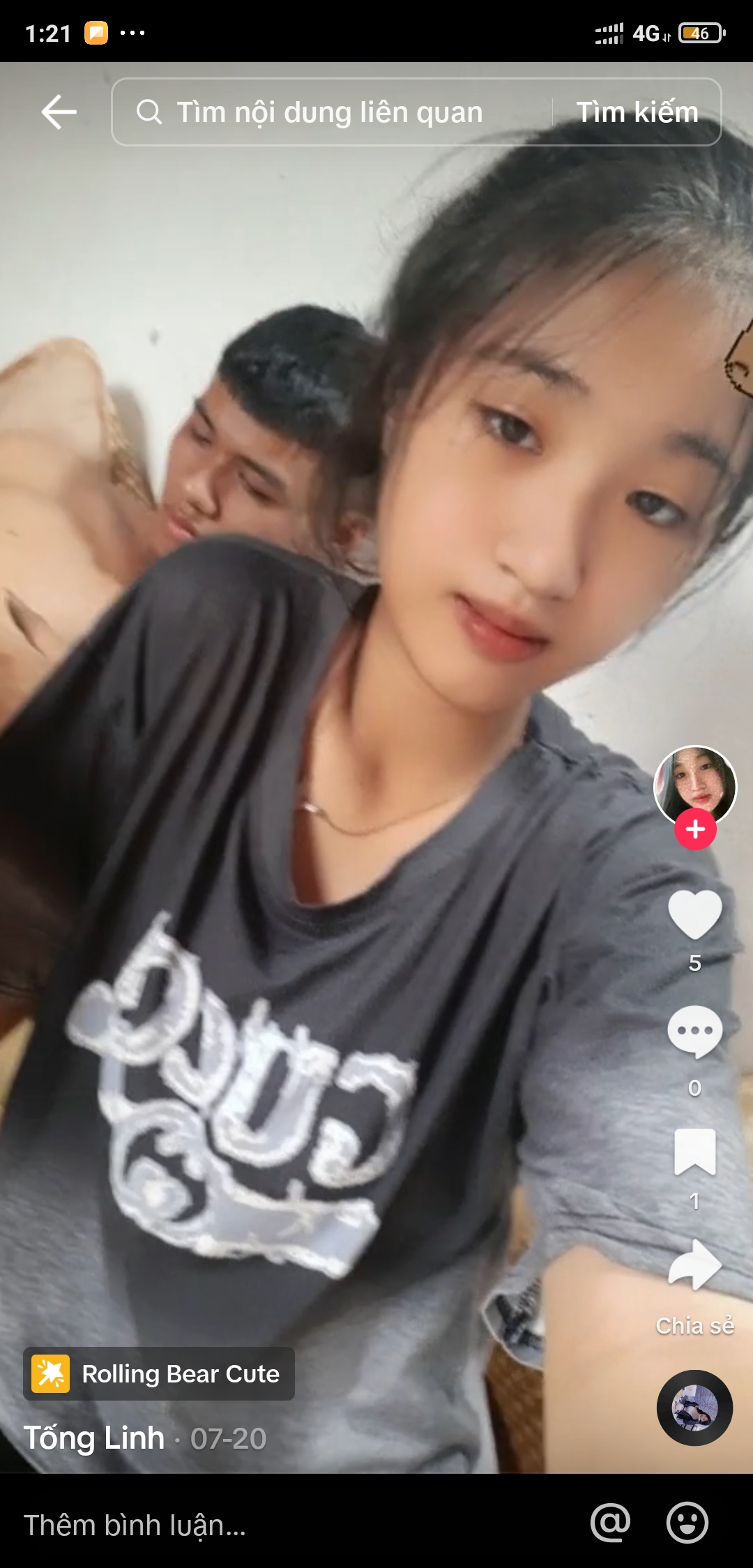
Task: Go back using the top arrow
Action: 59,112
